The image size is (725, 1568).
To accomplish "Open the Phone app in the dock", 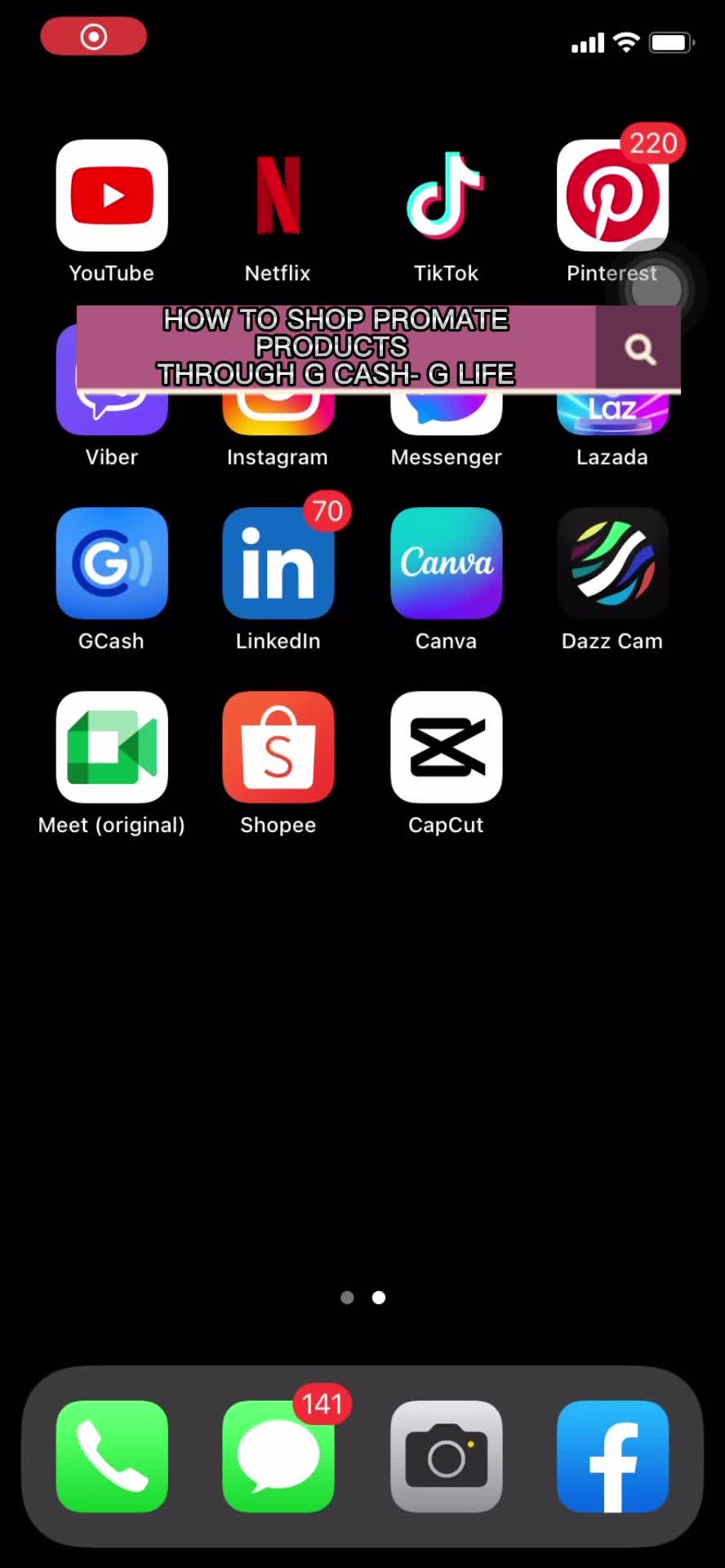I will tap(112, 1456).
